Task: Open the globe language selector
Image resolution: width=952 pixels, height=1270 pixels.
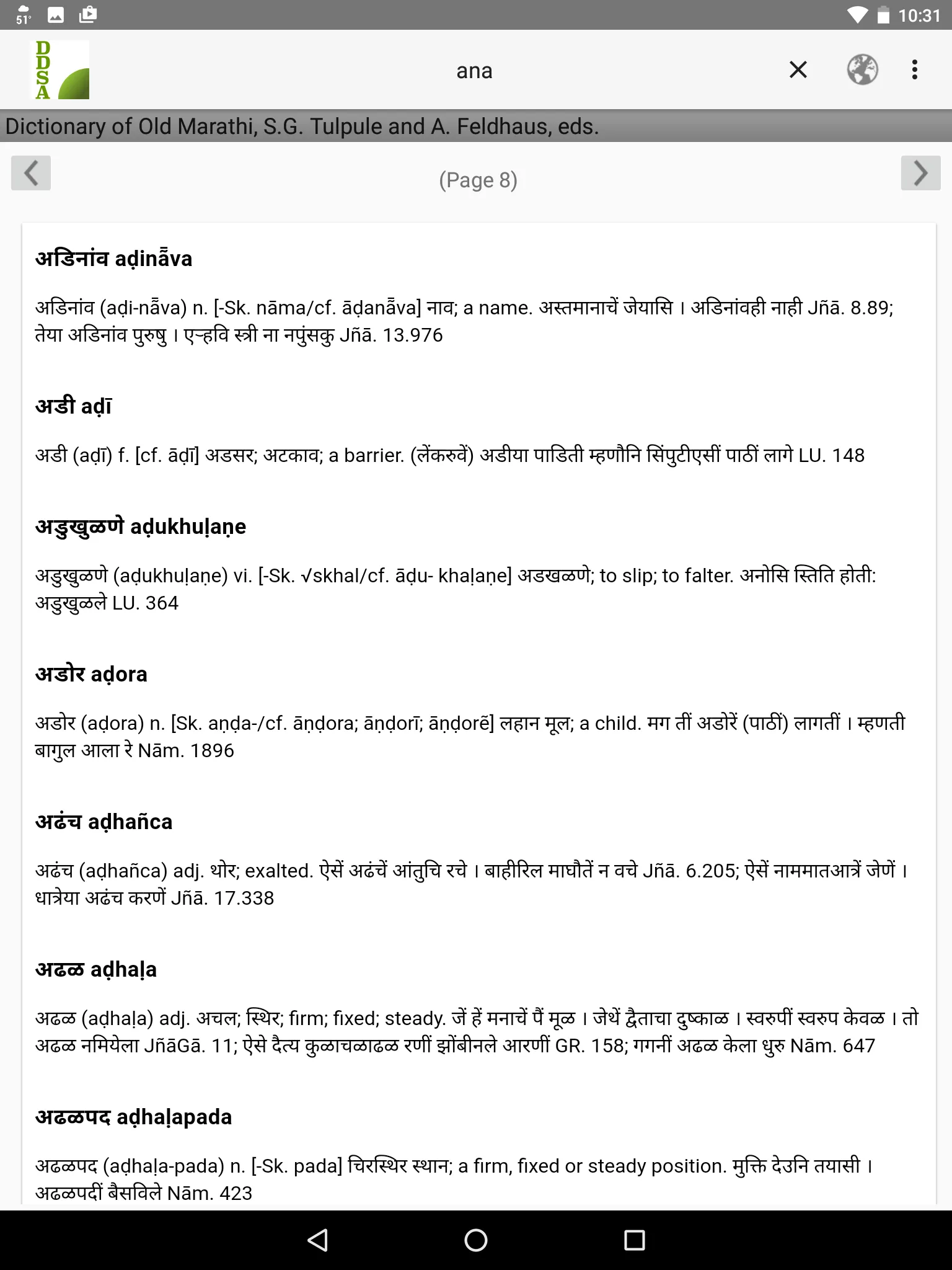Action: pos(862,70)
